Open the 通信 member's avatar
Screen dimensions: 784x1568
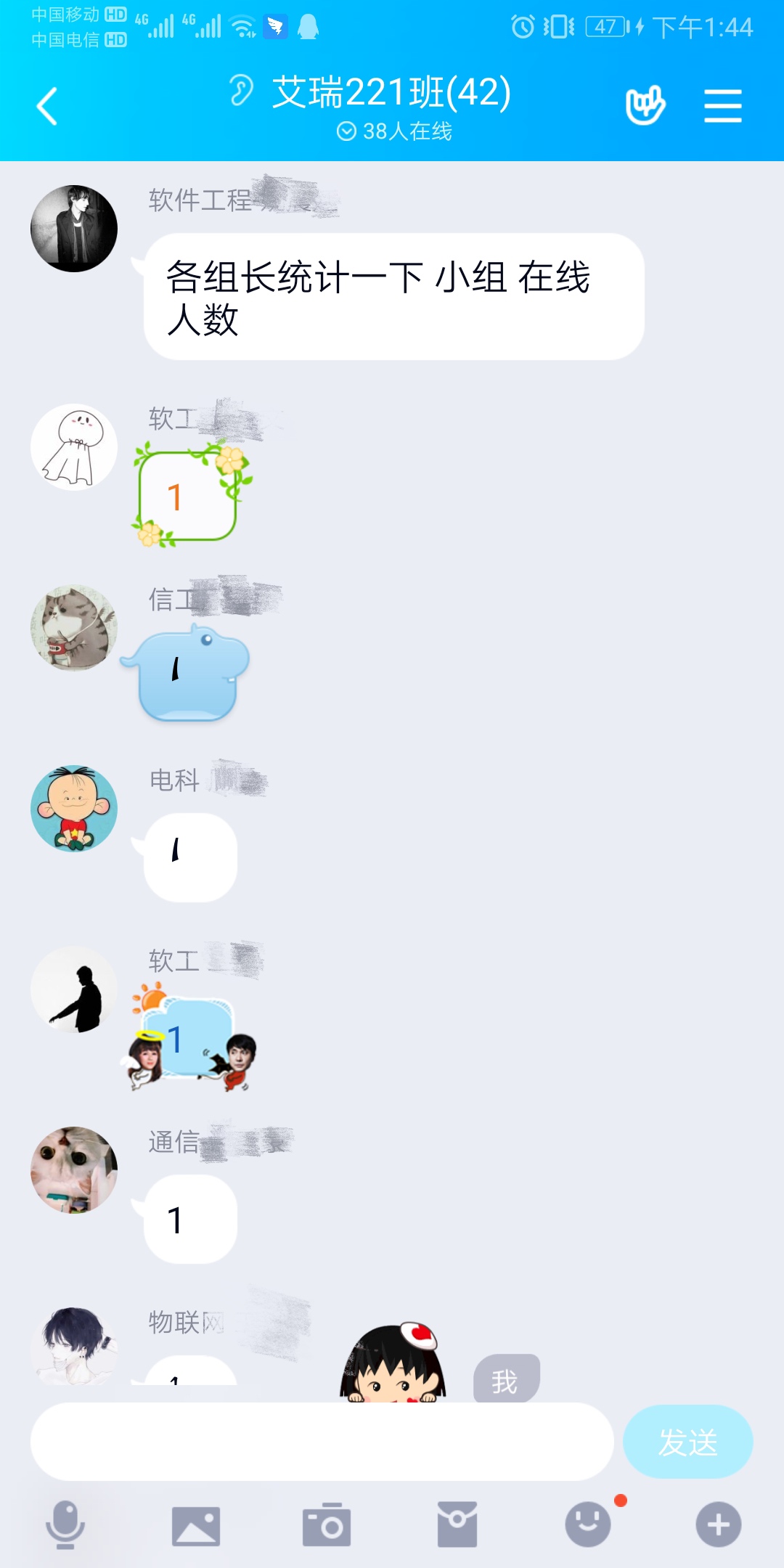click(74, 1170)
